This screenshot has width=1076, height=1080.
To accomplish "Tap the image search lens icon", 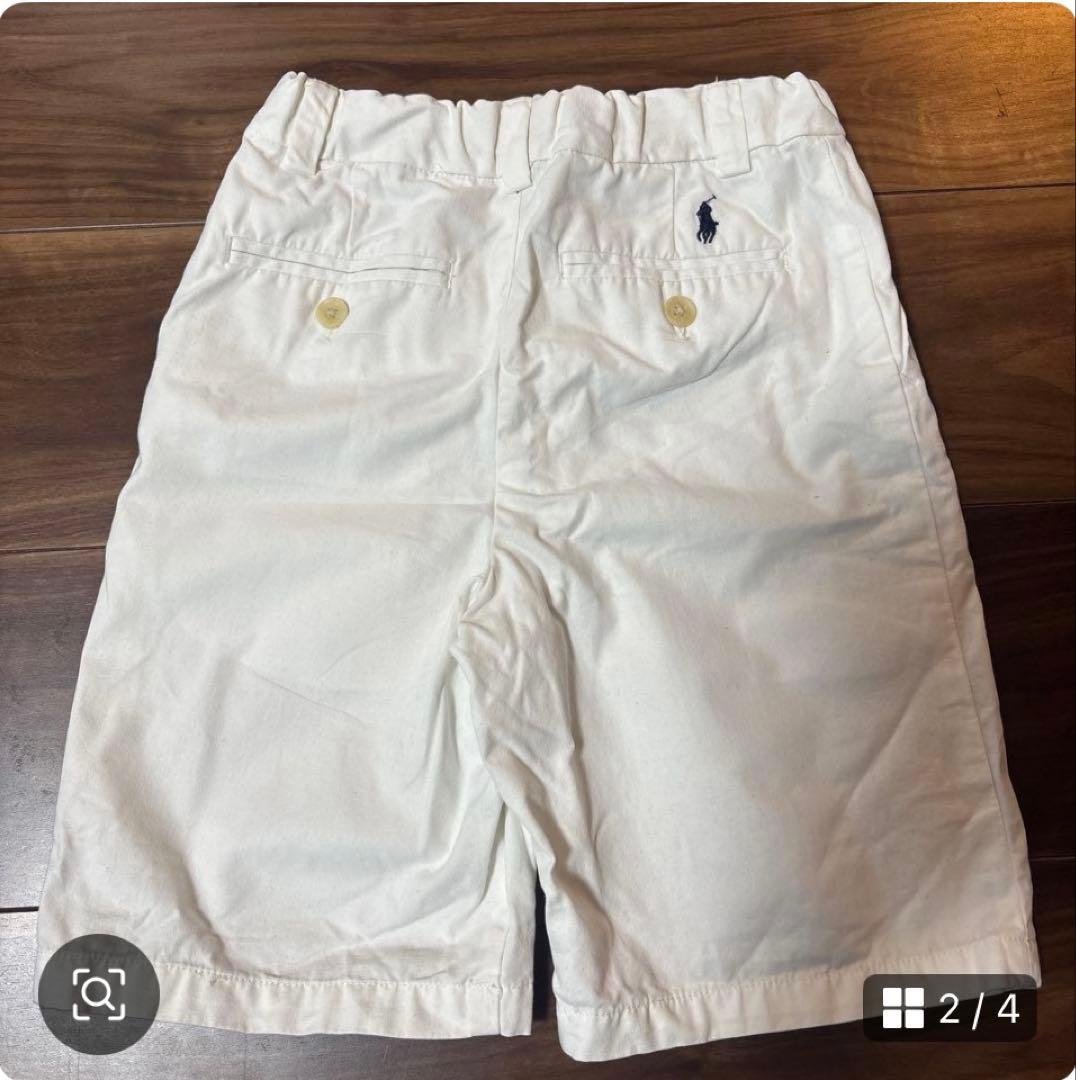I will (x=99, y=994).
